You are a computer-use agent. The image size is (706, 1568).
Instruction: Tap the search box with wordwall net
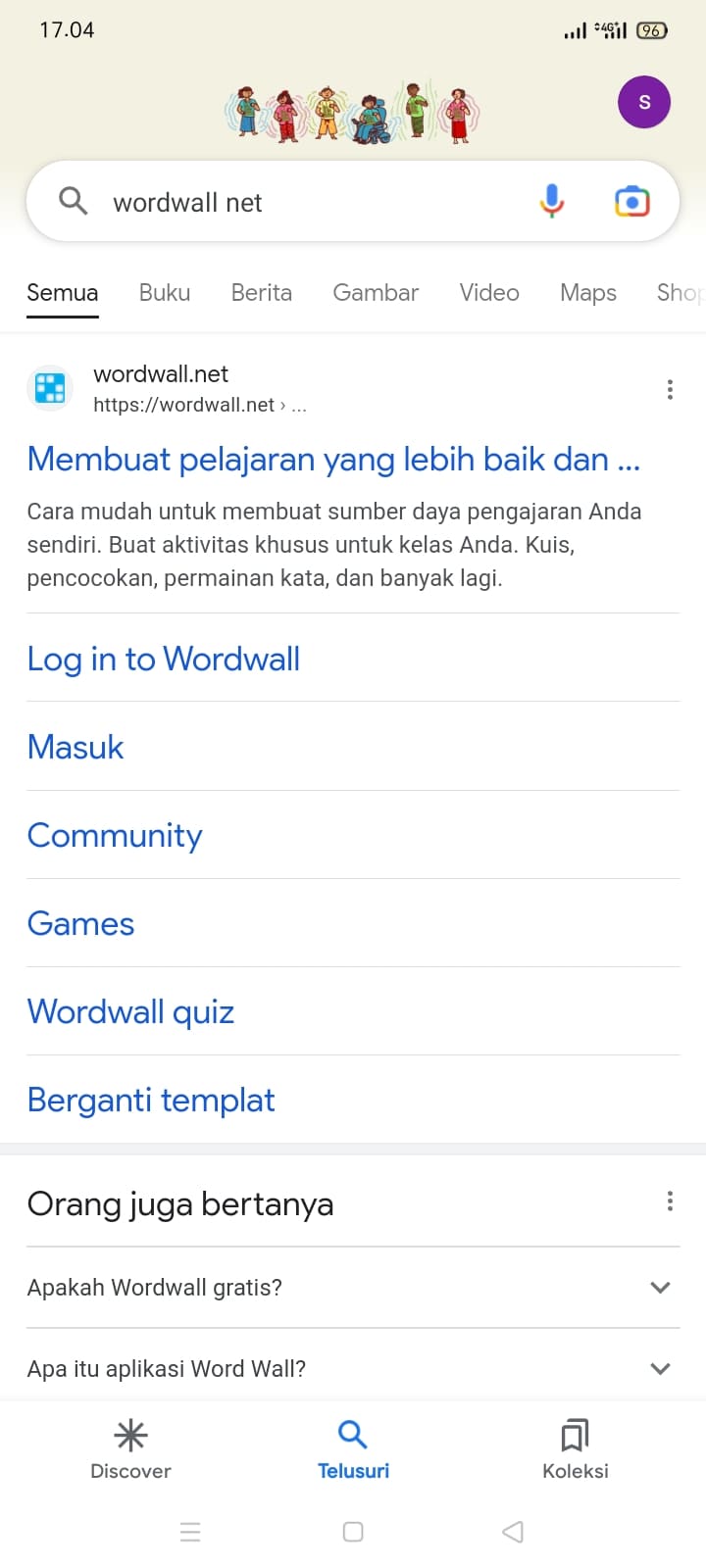pos(294,203)
